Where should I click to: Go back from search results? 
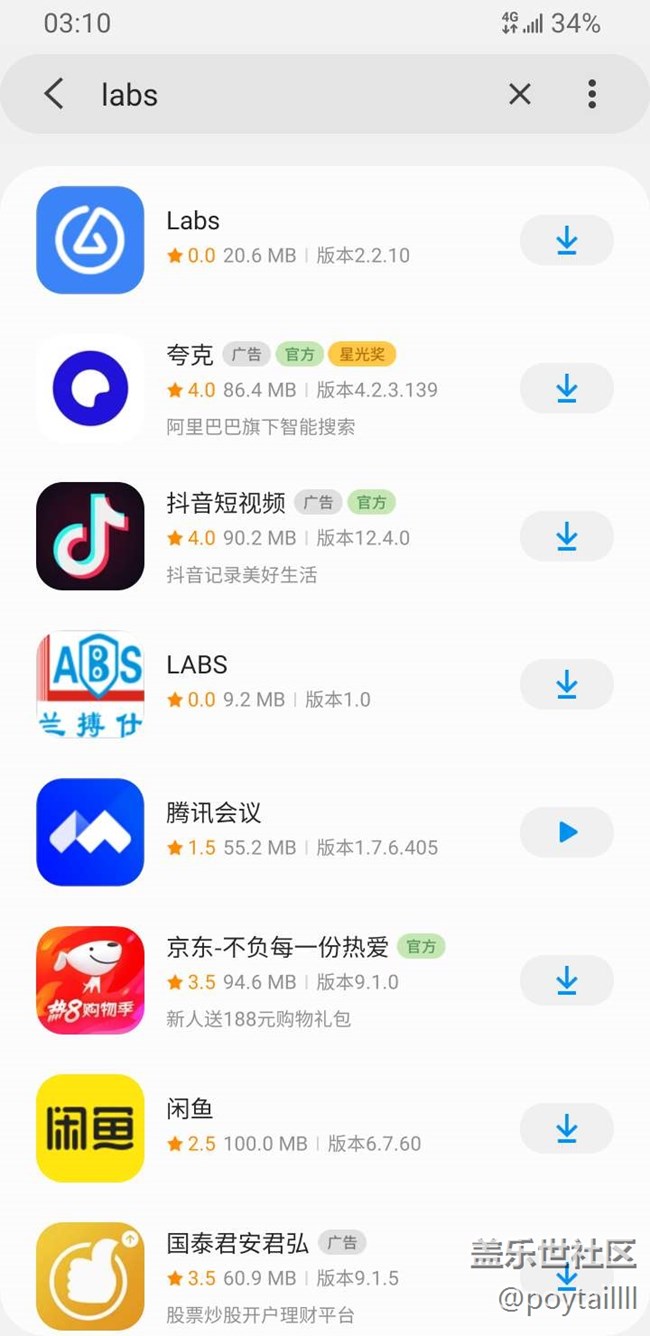click(x=54, y=94)
